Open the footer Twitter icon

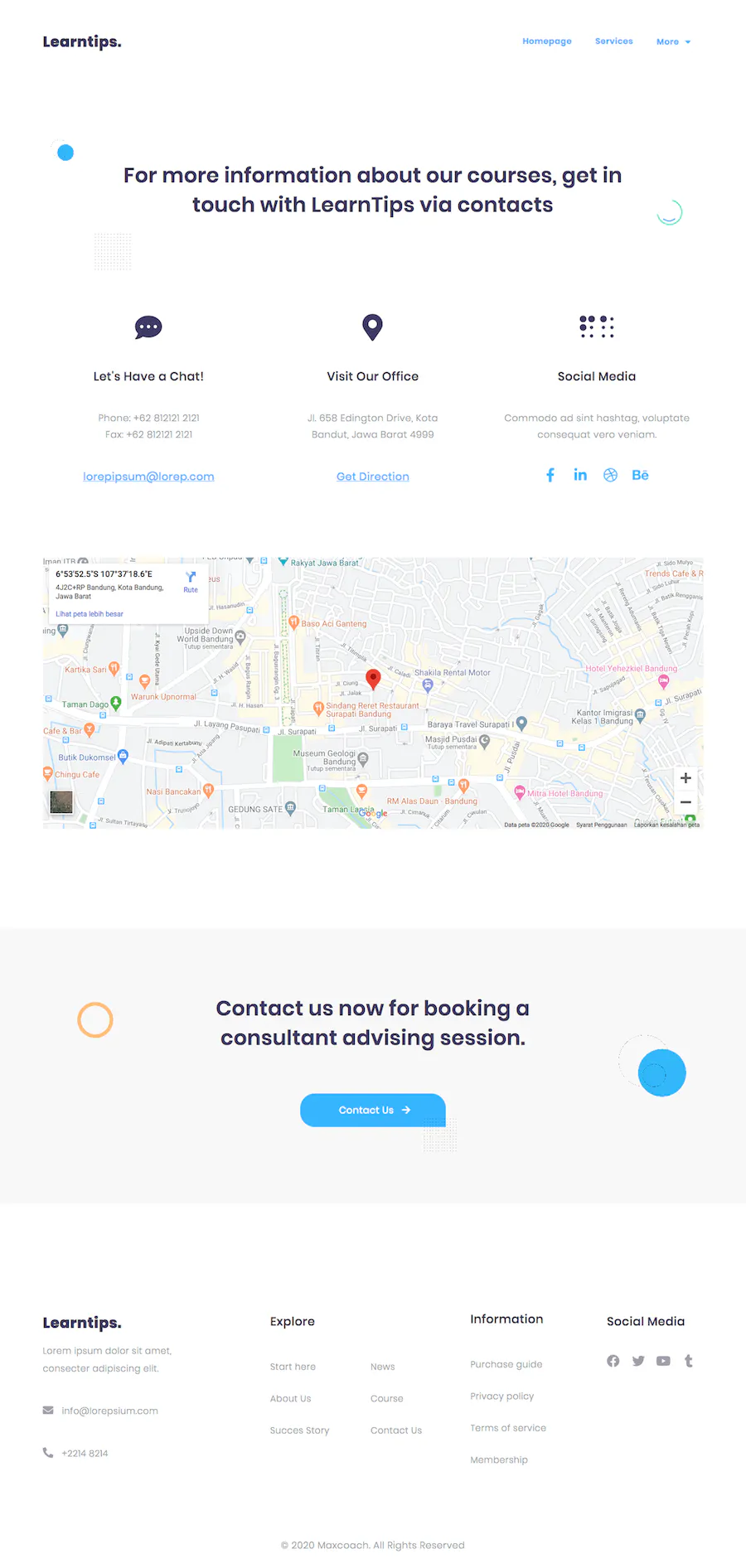click(x=638, y=1361)
